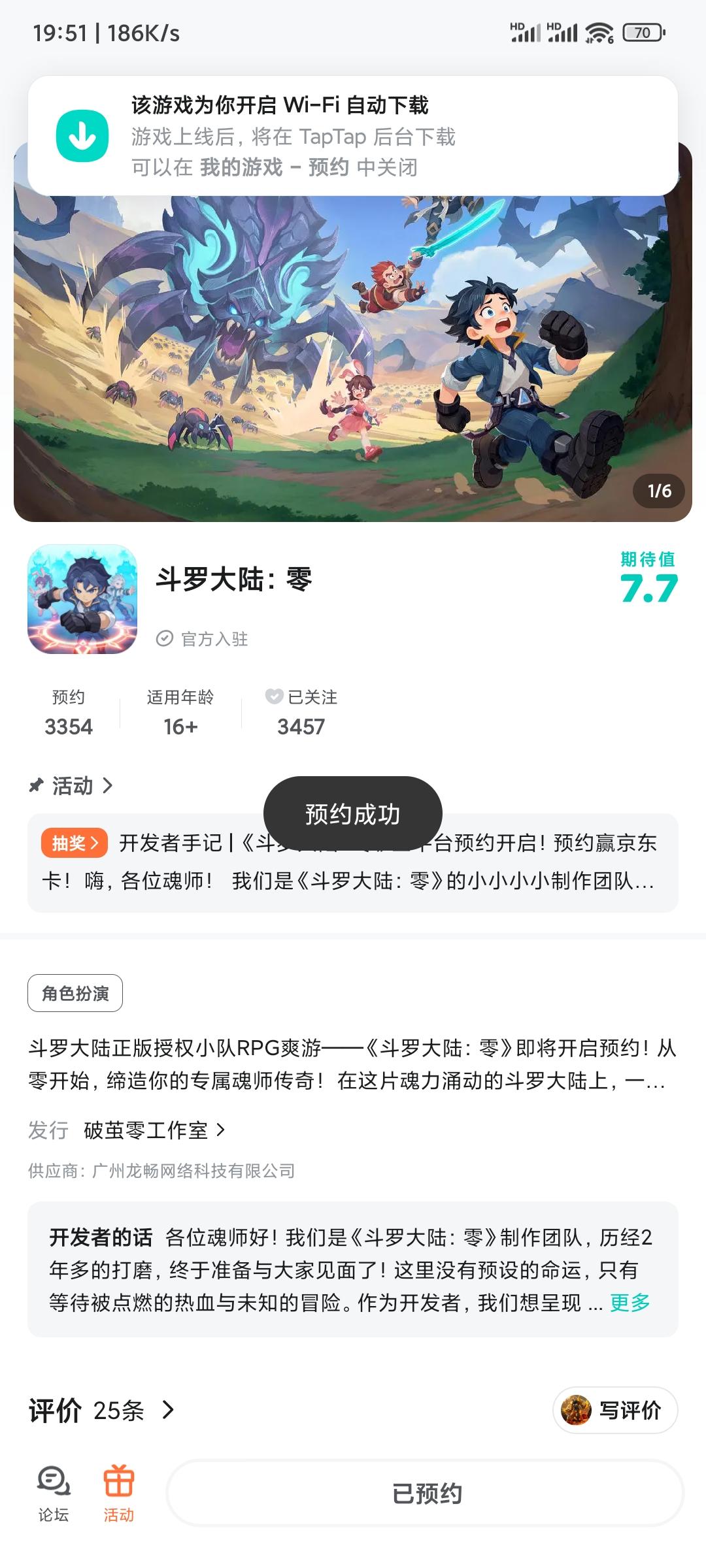The width and height of the screenshot is (706, 1568).
Task: Click the green download arrow in the notification
Action: click(x=81, y=137)
